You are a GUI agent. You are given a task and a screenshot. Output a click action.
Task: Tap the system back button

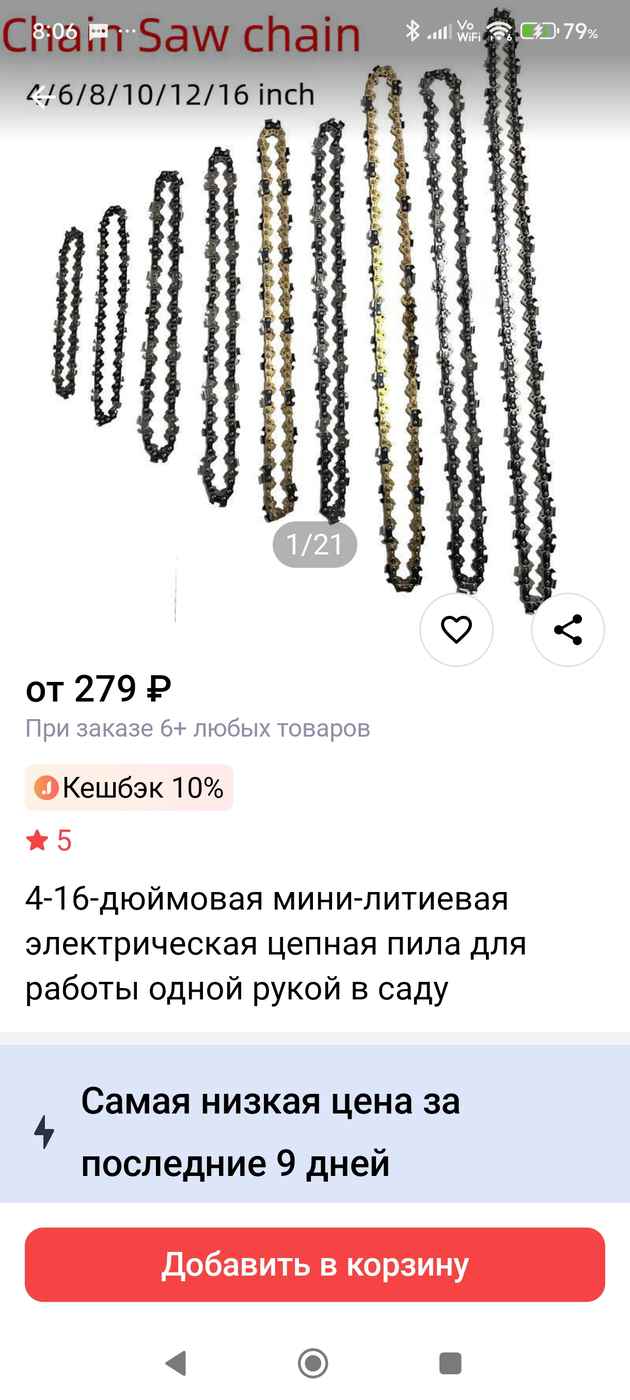pyautogui.click(x=176, y=1362)
